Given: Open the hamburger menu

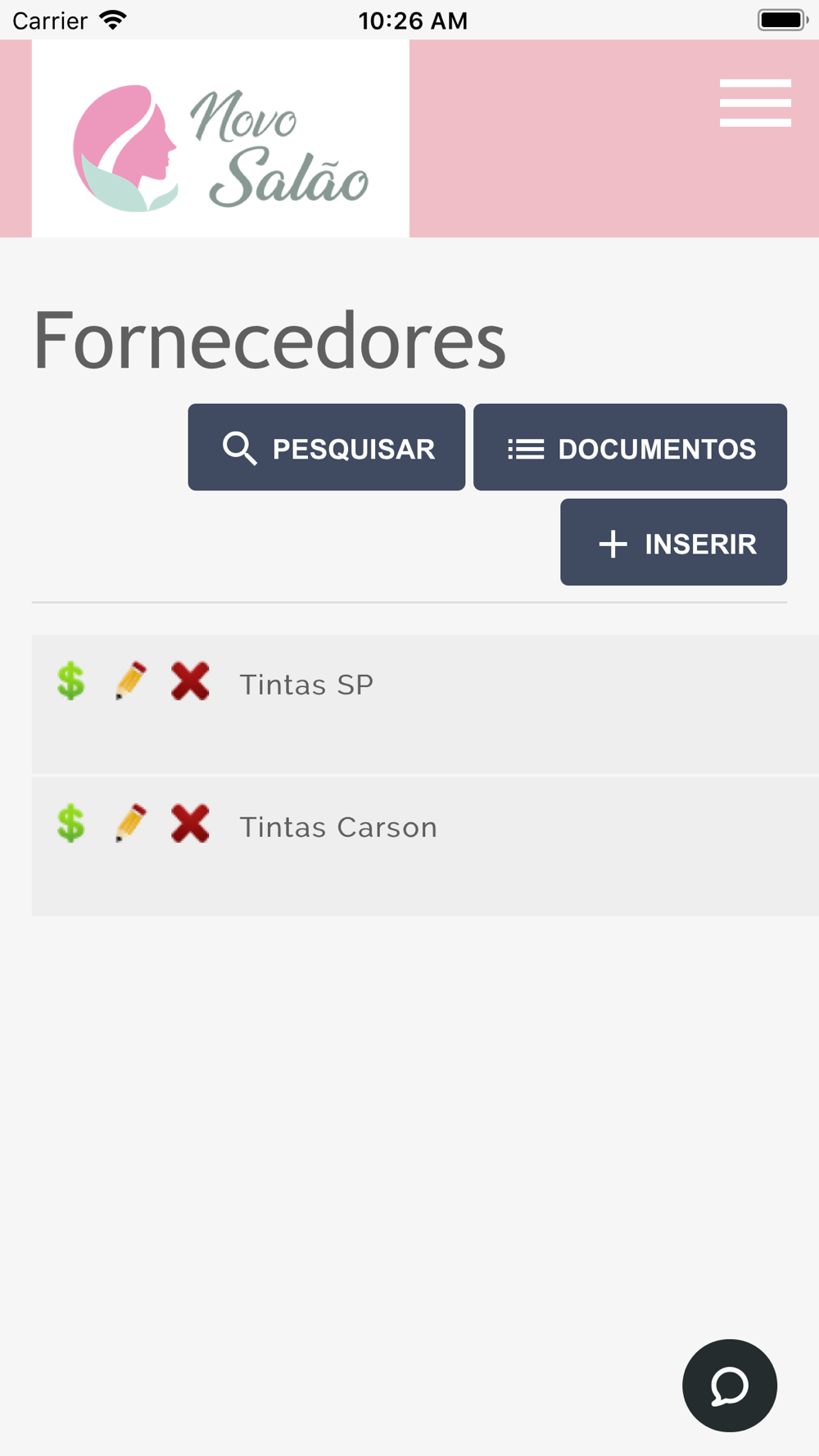Looking at the screenshot, I should 755,102.
